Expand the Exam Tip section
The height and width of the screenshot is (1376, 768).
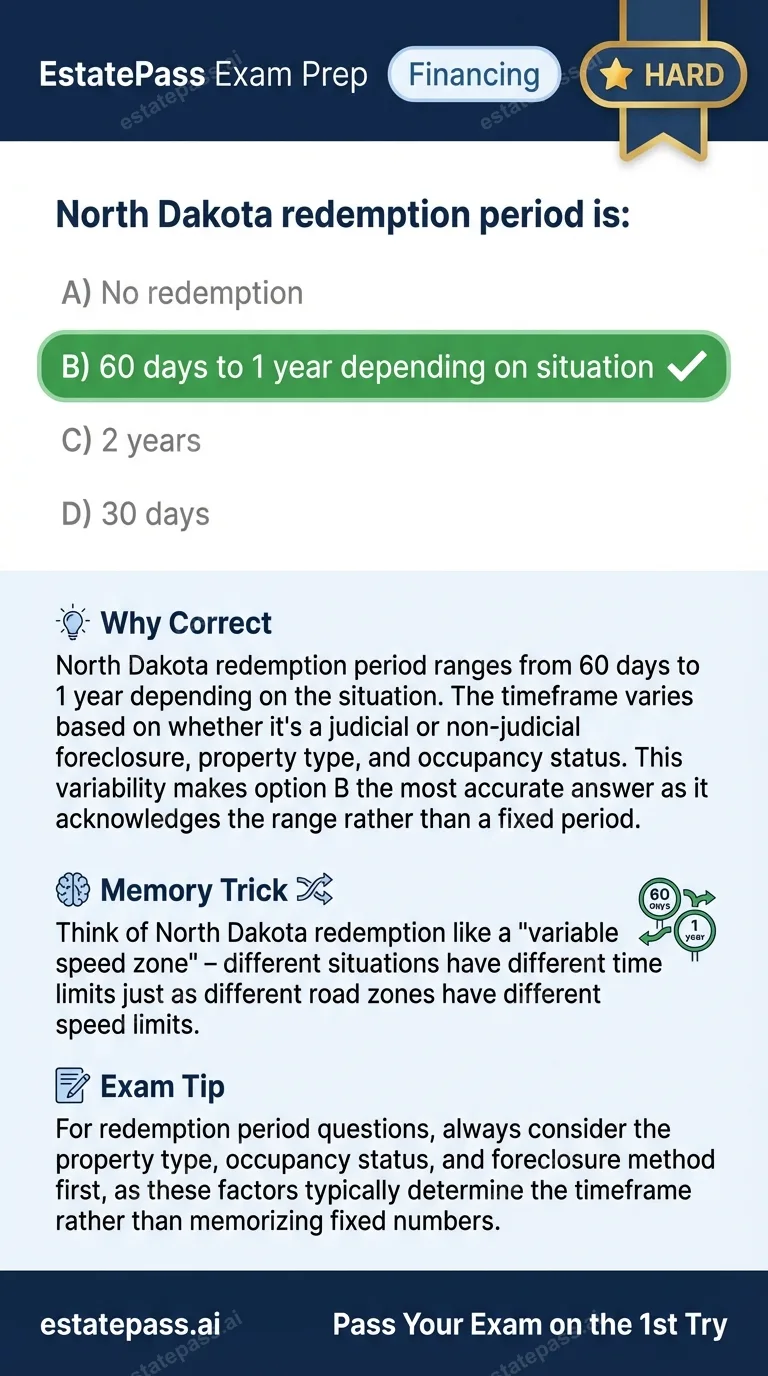point(162,1085)
